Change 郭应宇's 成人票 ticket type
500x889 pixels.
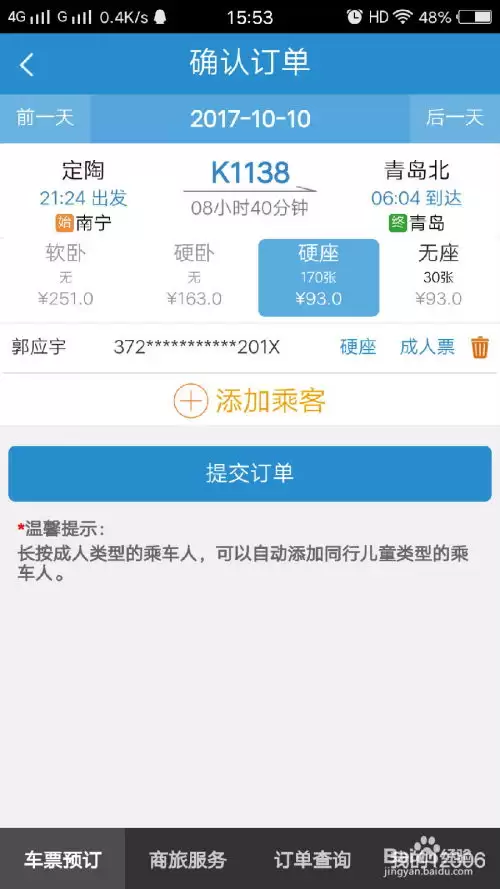click(x=427, y=347)
